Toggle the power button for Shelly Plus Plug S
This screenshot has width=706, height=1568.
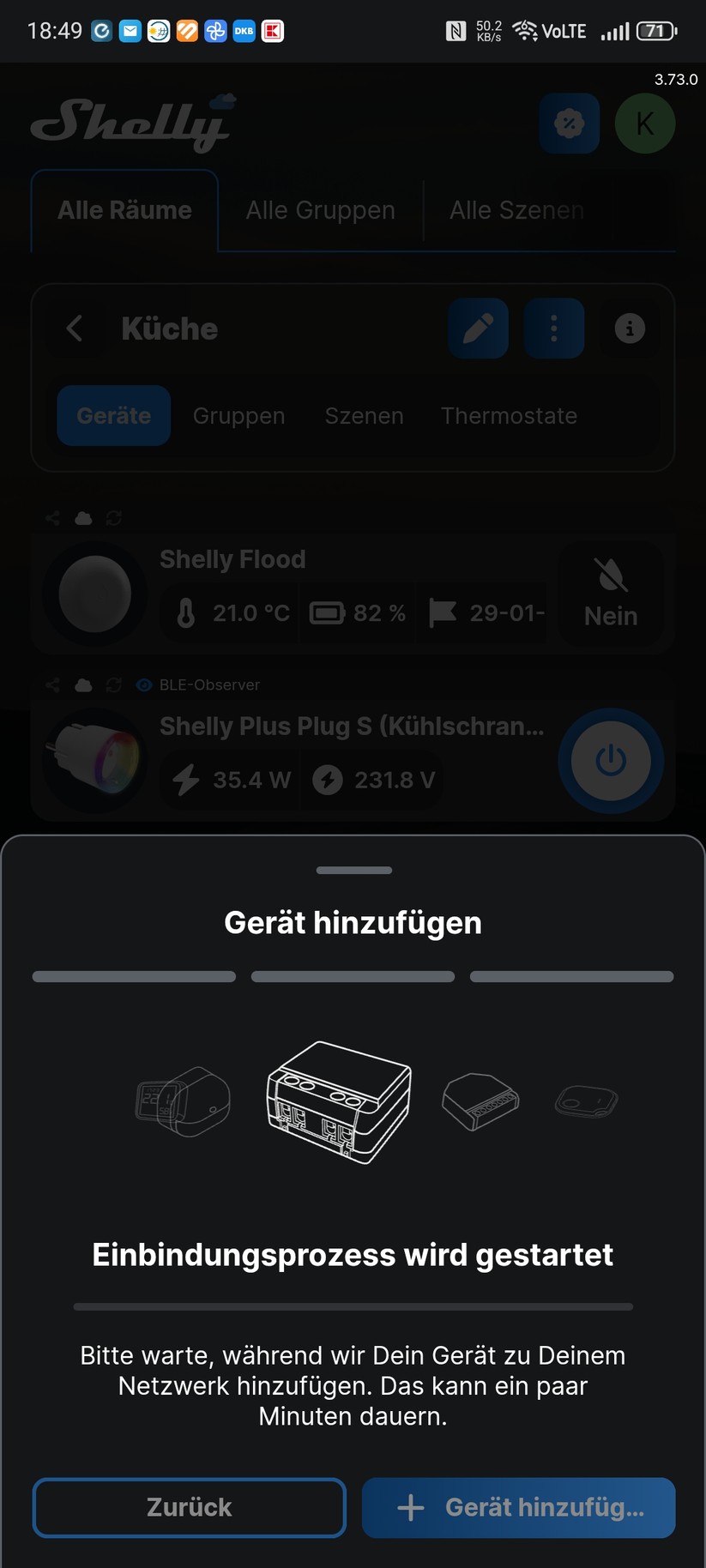610,761
